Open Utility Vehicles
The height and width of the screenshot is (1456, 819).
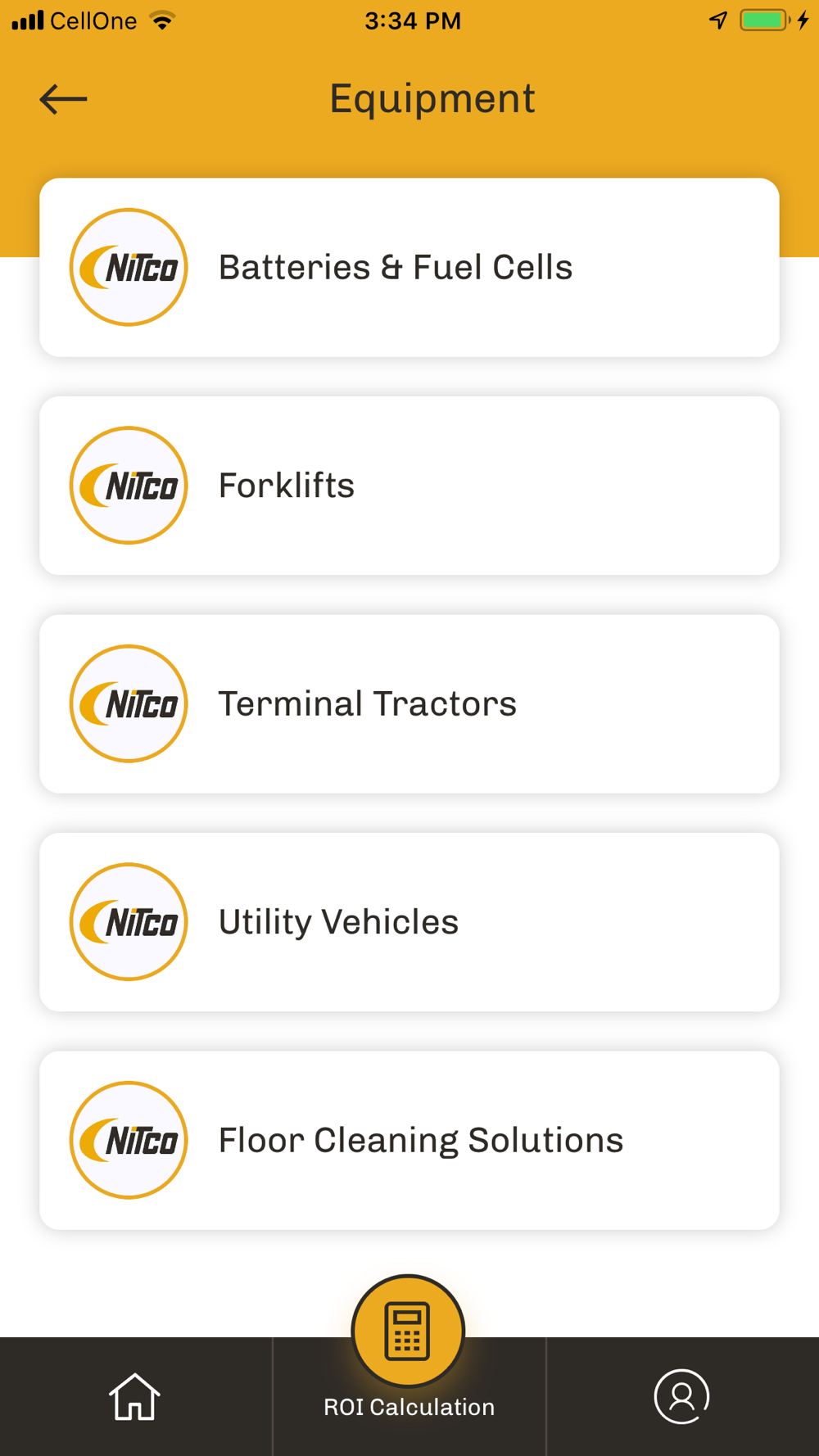click(409, 922)
